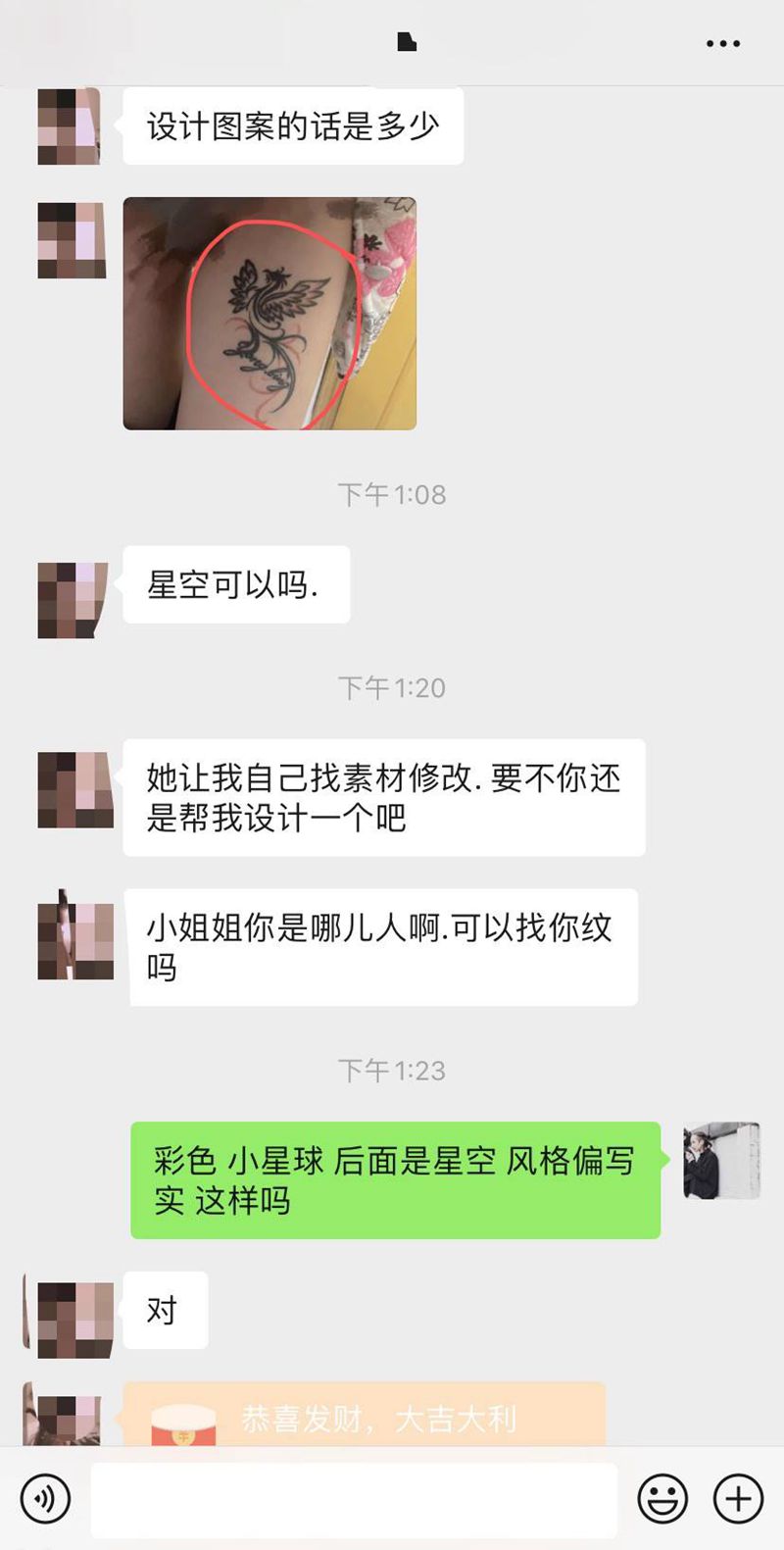Open the 恭喜发财 red packet

(364, 1419)
